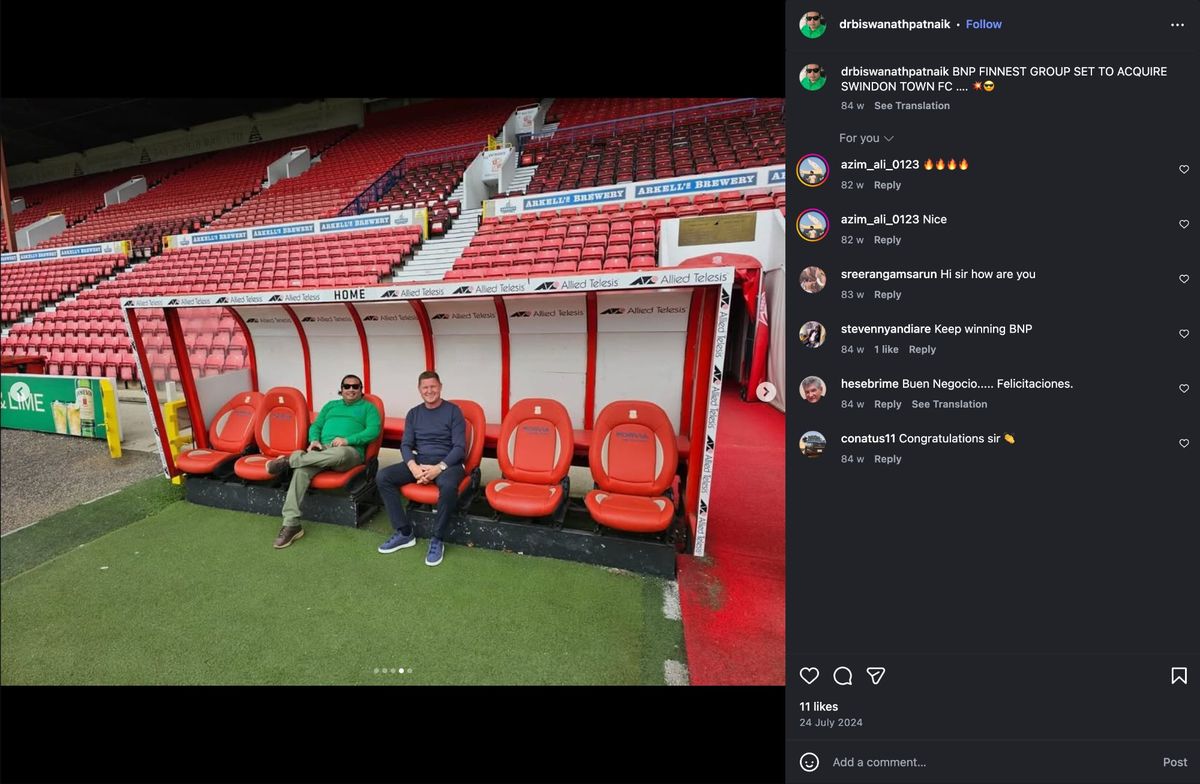Open drbiswanathpatnaik's profile from header
This screenshot has width=1200, height=784.
pos(892,24)
